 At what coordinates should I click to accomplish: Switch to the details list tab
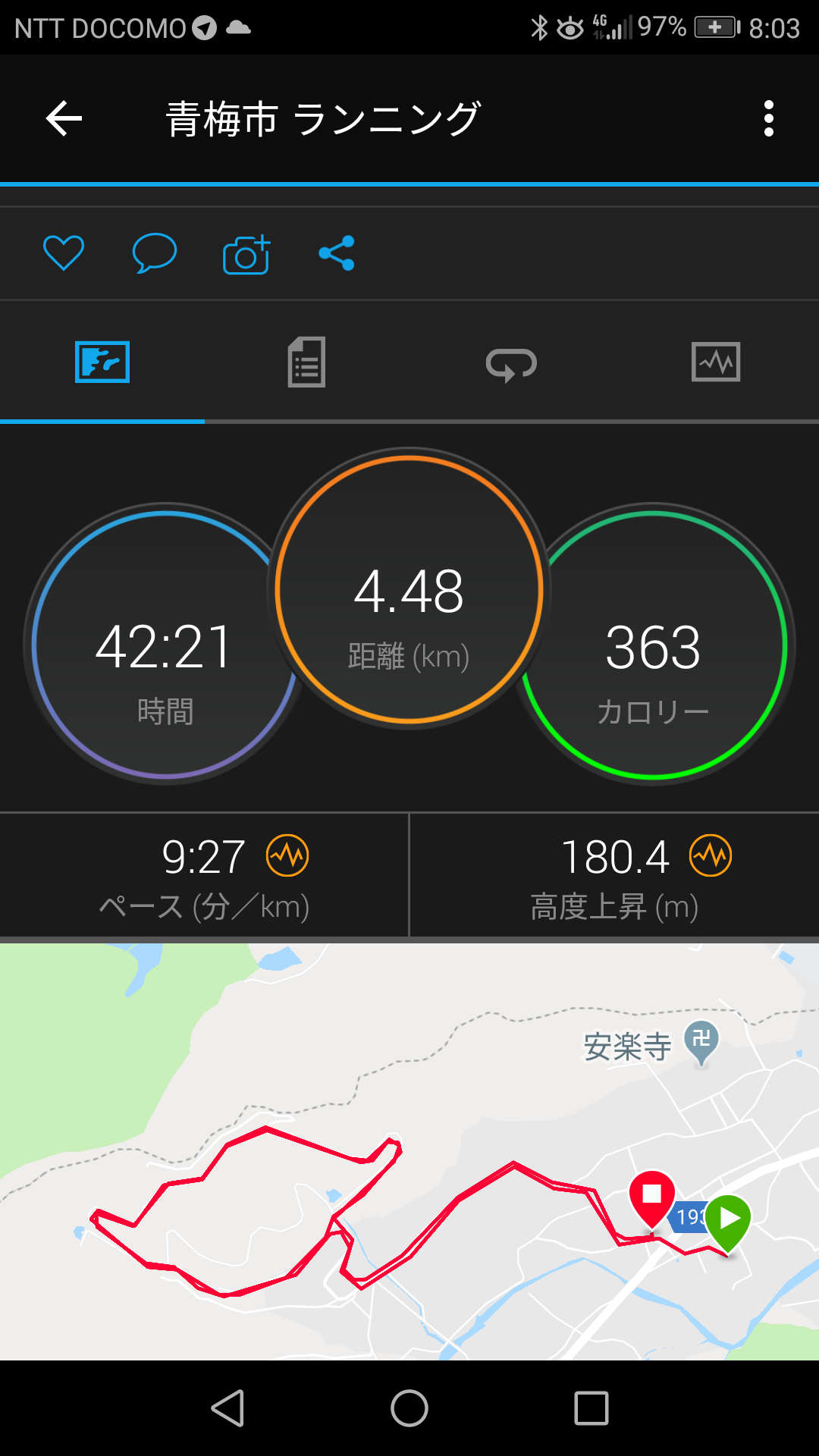pos(306,362)
